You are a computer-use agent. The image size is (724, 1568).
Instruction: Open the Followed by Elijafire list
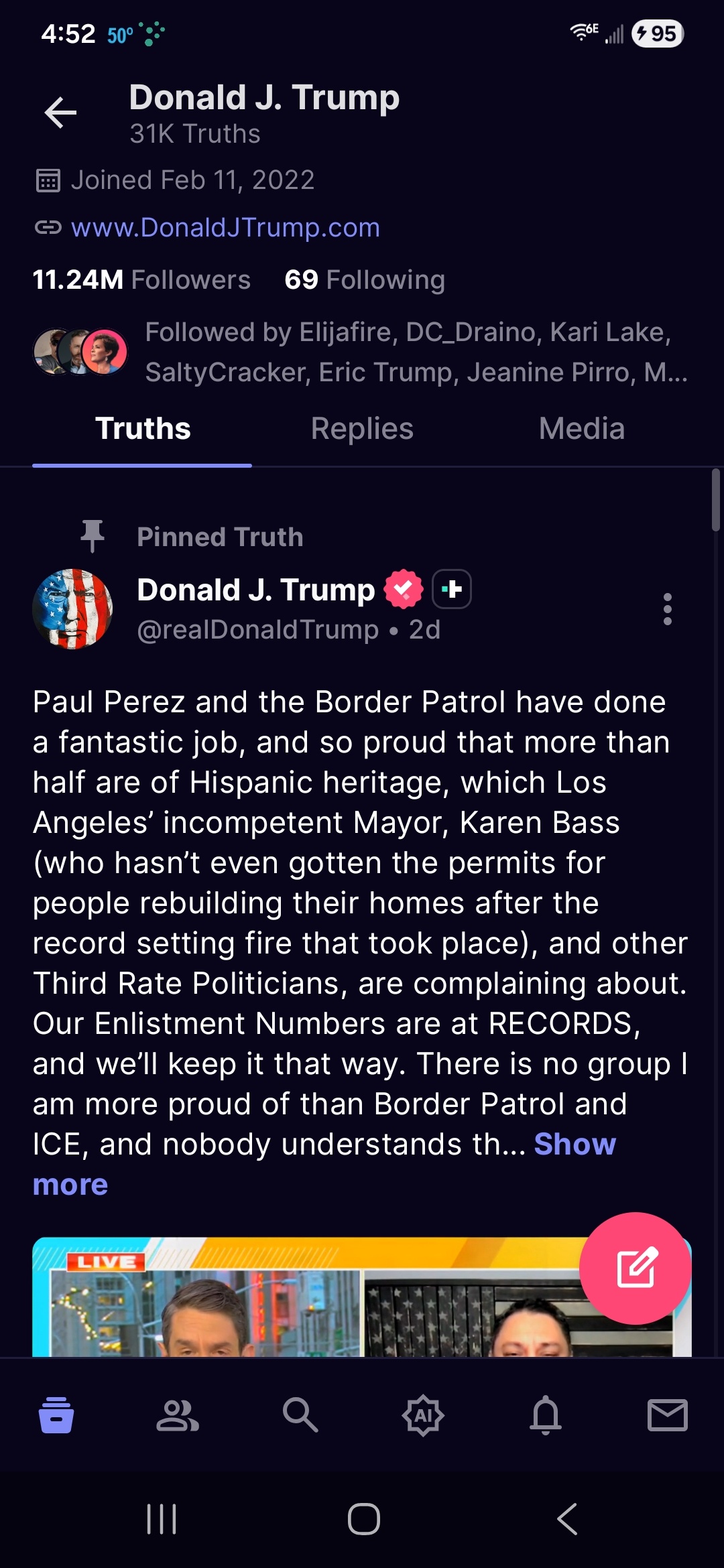pyautogui.click(x=416, y=352)
